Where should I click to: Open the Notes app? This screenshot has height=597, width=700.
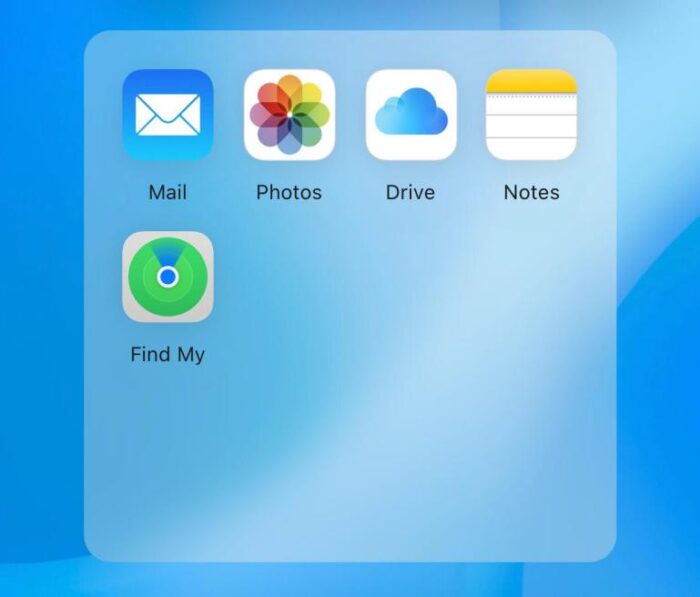coord(531,115)
